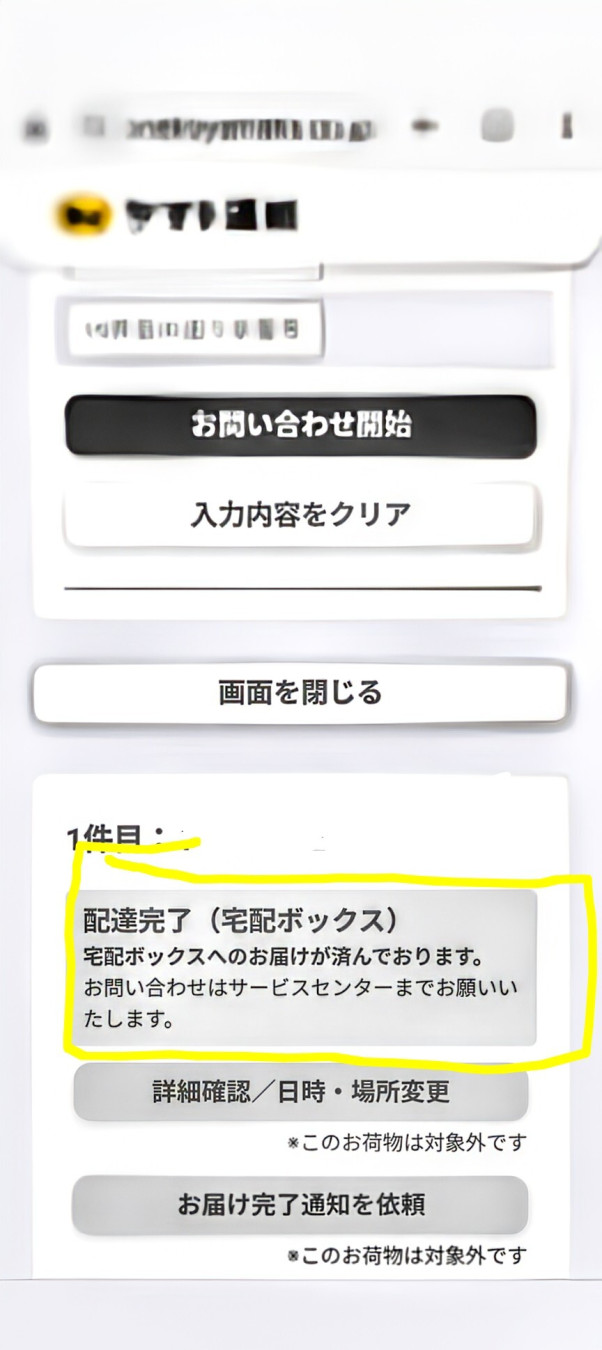Start inquiry with お問い合わせ開始 button
The image size is (602, 1350).
pos(300,425)
